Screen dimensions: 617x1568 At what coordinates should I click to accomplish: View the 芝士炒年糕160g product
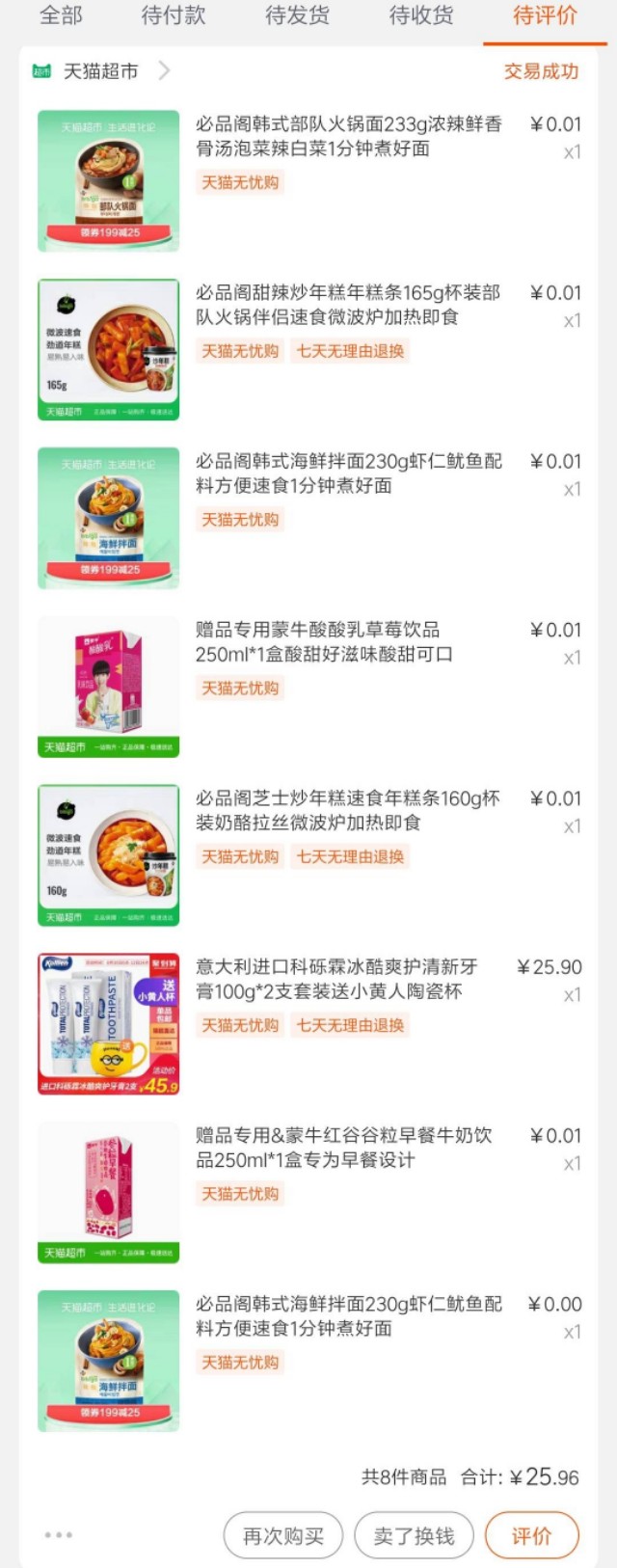coord(348,810)
